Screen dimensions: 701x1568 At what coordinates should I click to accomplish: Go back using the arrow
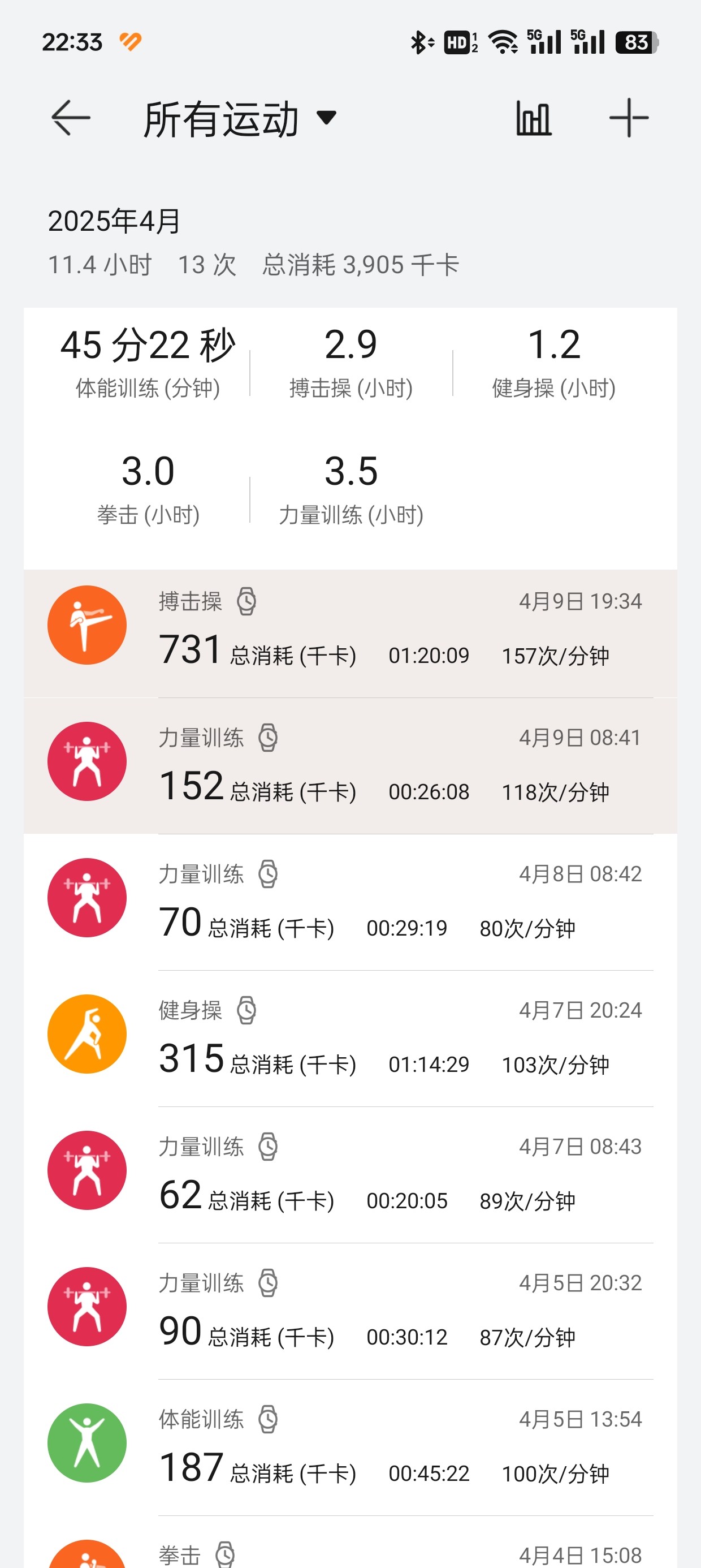pos(71,118)
